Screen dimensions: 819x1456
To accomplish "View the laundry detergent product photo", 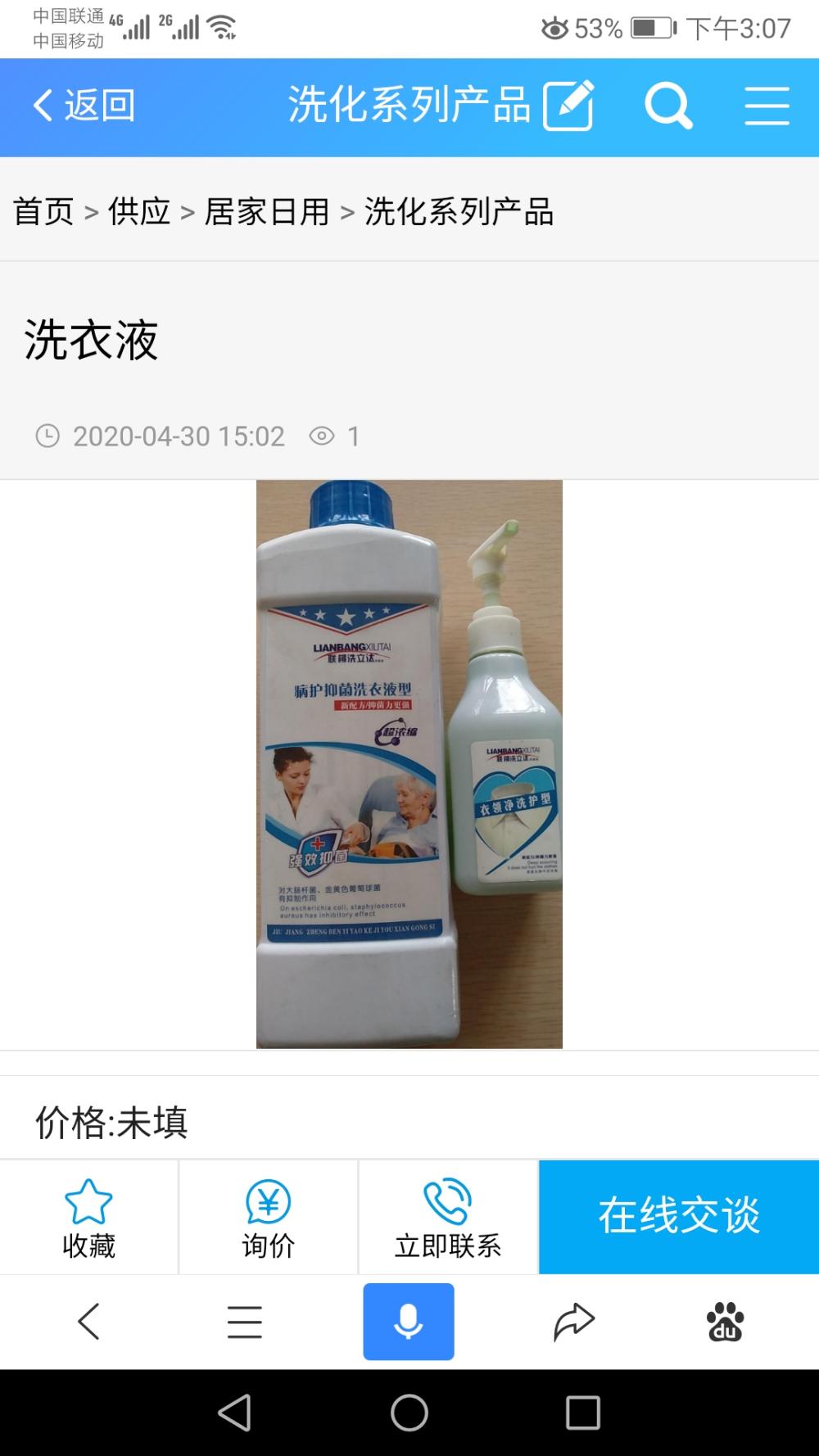I will point(409,763).
